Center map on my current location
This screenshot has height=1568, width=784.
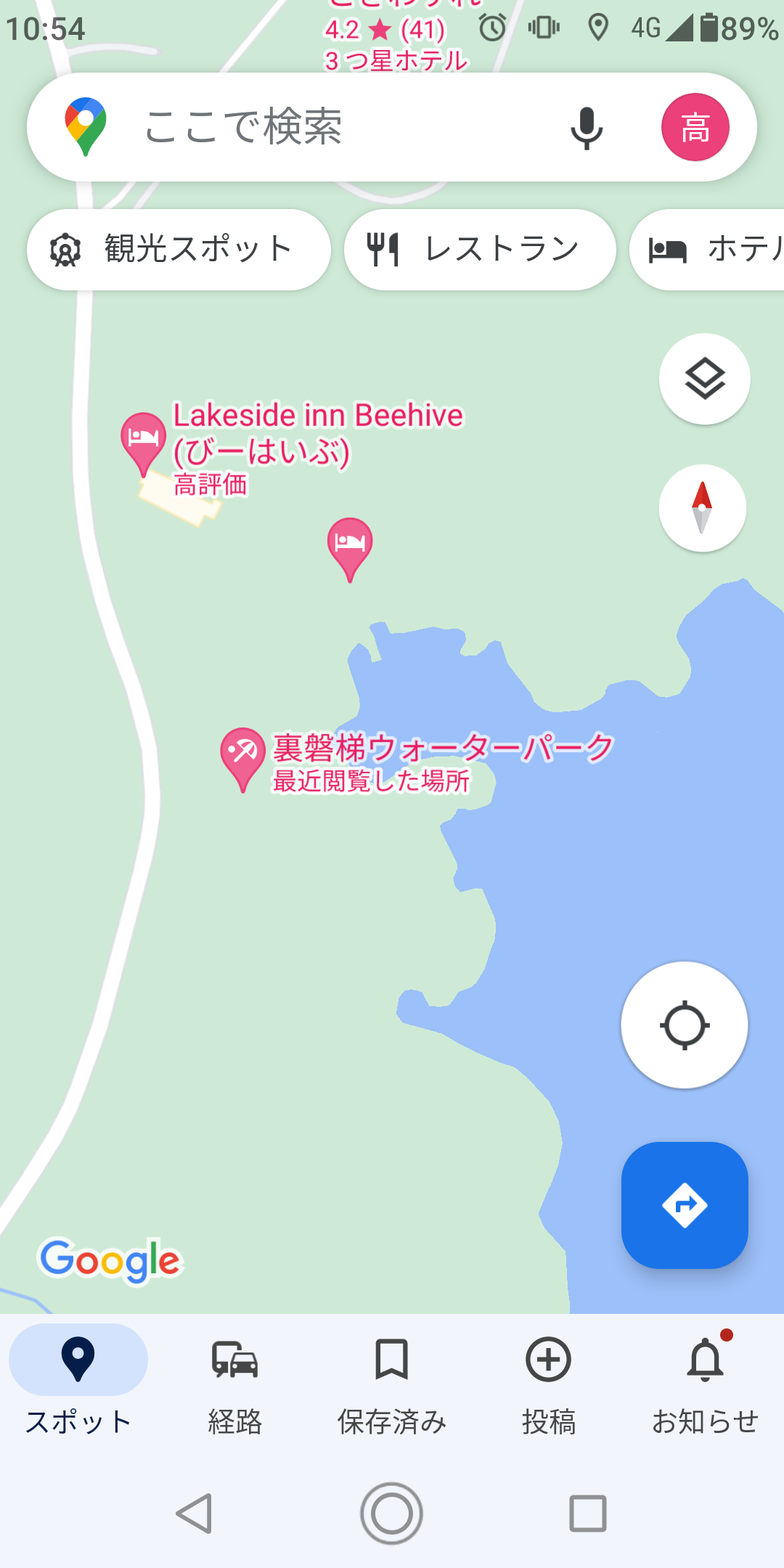[x=684, y=1025]
